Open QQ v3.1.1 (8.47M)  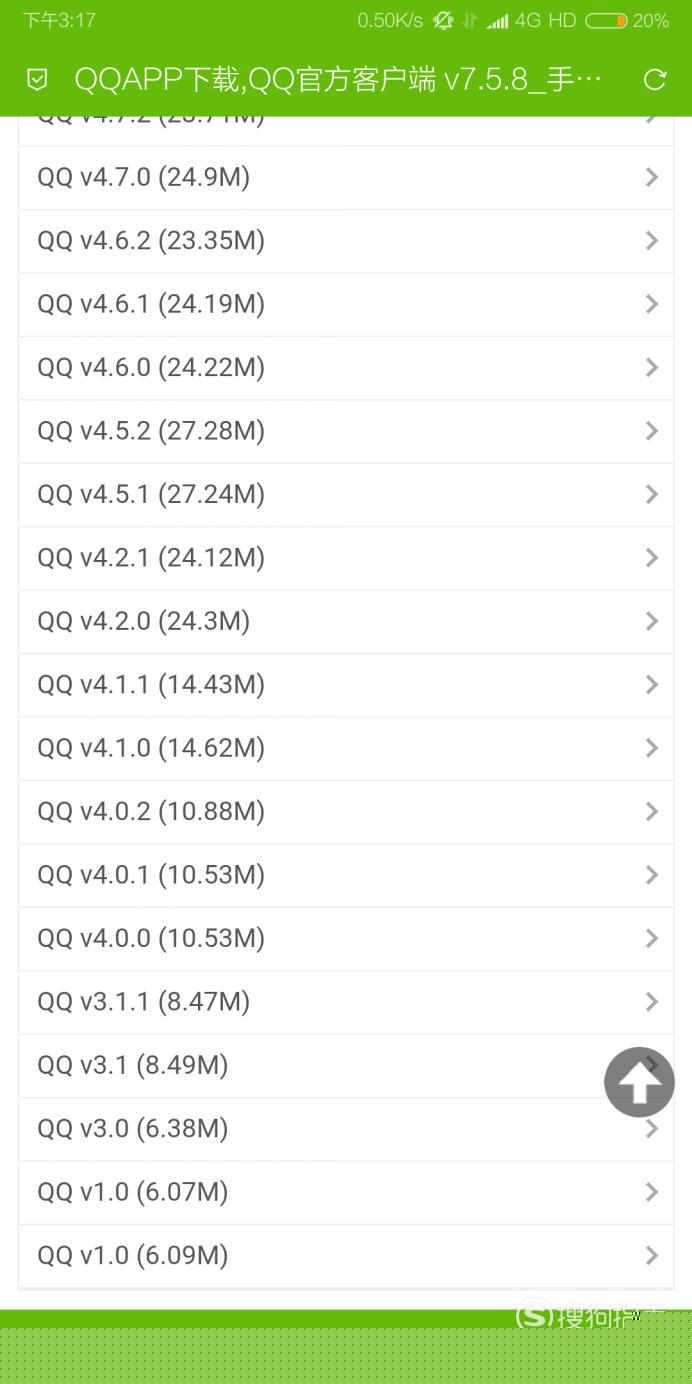(x=346, y=1002)
